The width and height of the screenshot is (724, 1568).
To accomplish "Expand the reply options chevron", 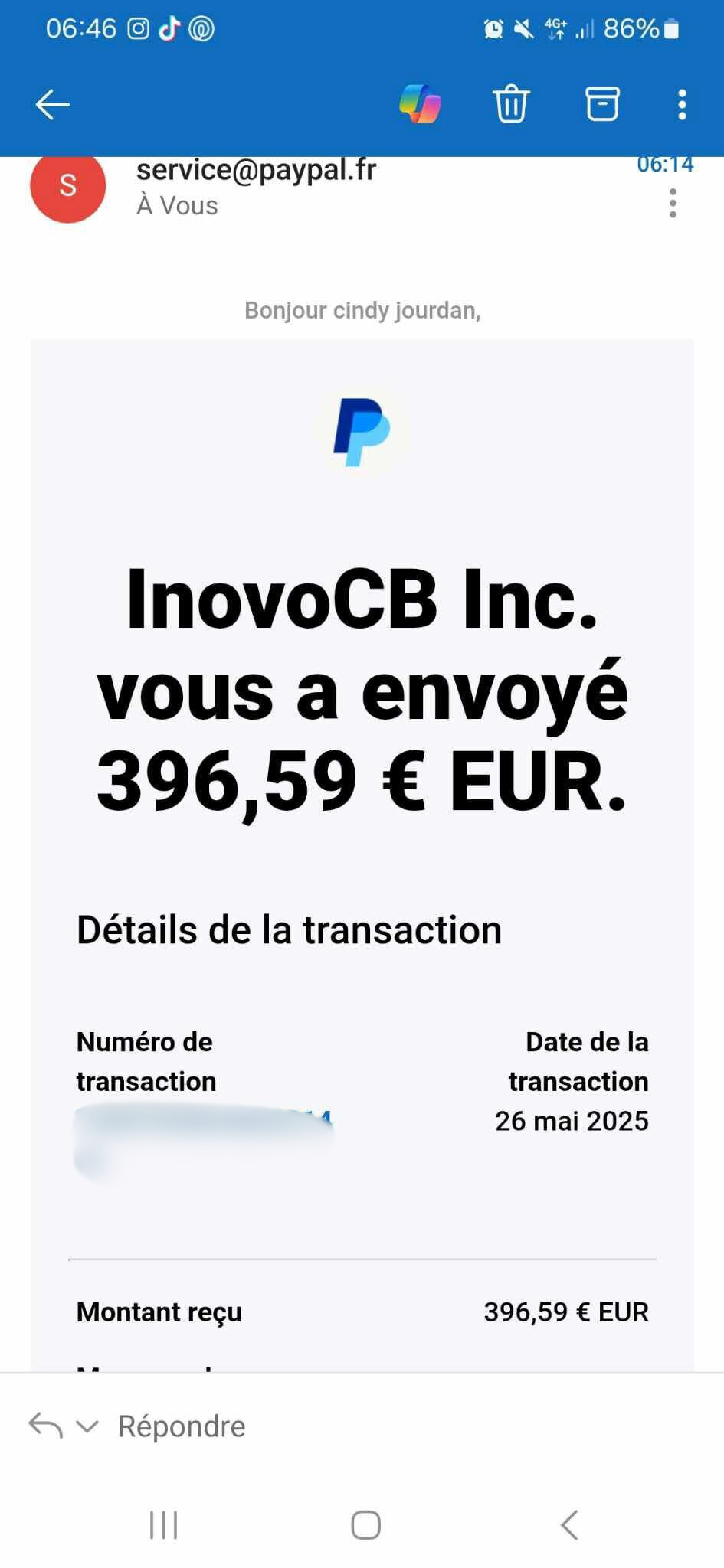I will click(x=87, y=1426).
